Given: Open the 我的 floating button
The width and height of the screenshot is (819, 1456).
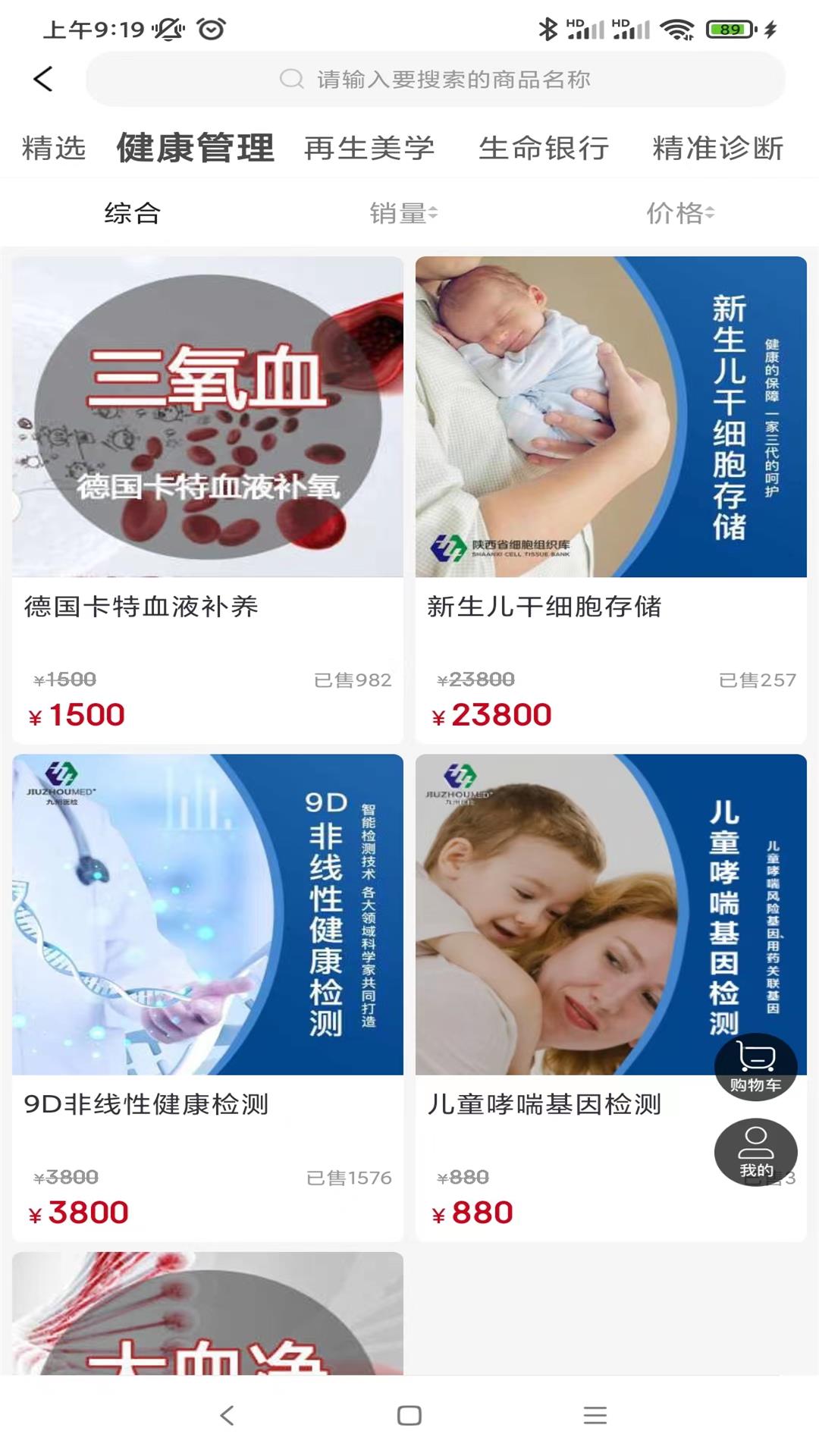Looking at the screenshot, I should click(x=755, y=1151).
